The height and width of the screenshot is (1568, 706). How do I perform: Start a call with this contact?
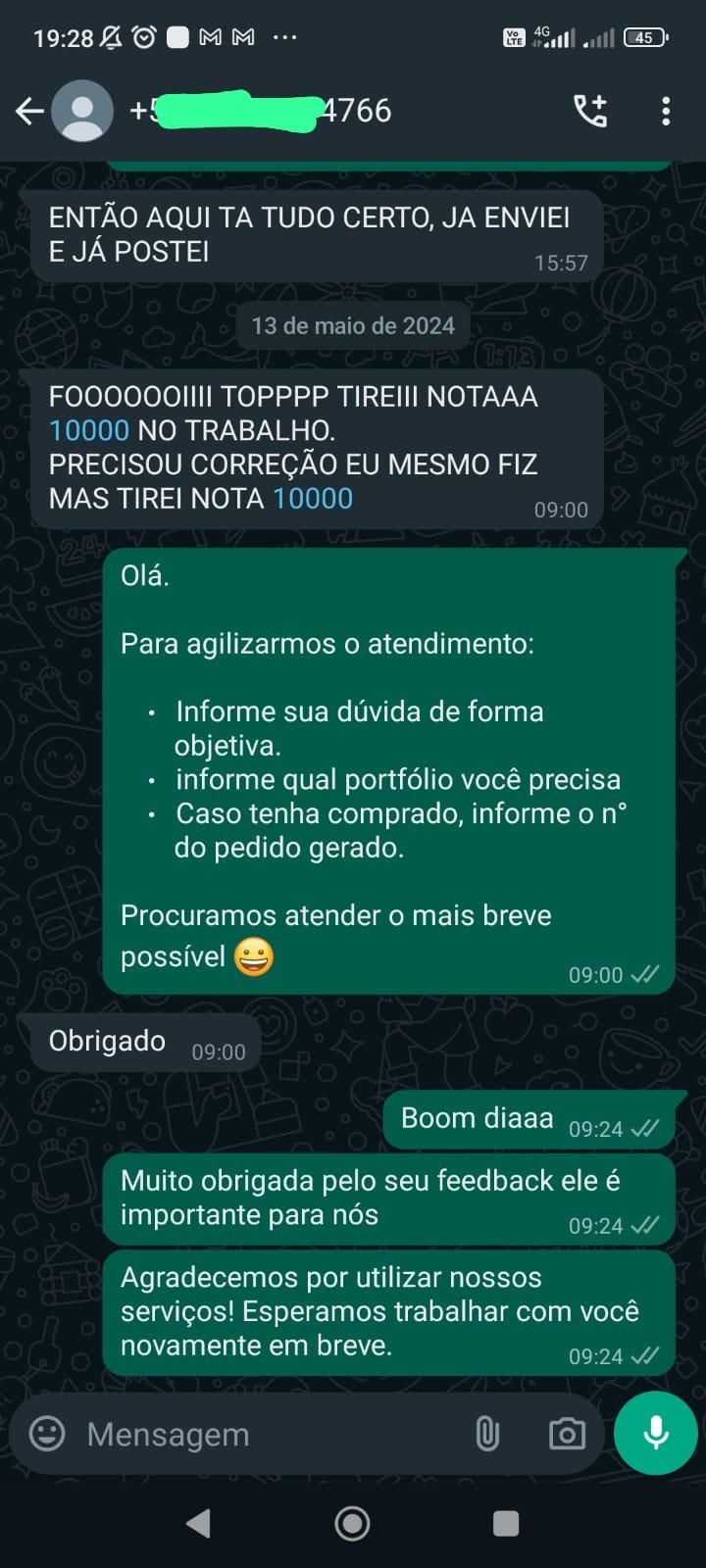[x=590, y=111]
